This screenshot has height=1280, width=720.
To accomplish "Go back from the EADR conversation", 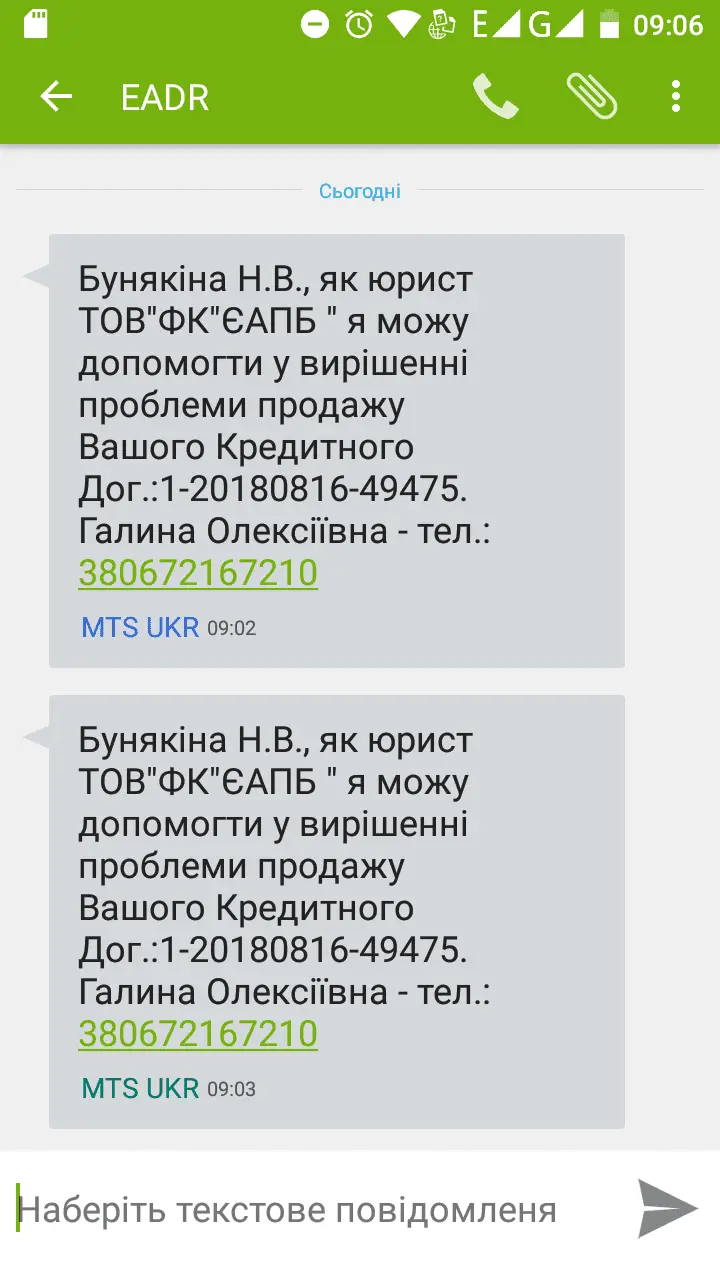I will coord(56,97).
